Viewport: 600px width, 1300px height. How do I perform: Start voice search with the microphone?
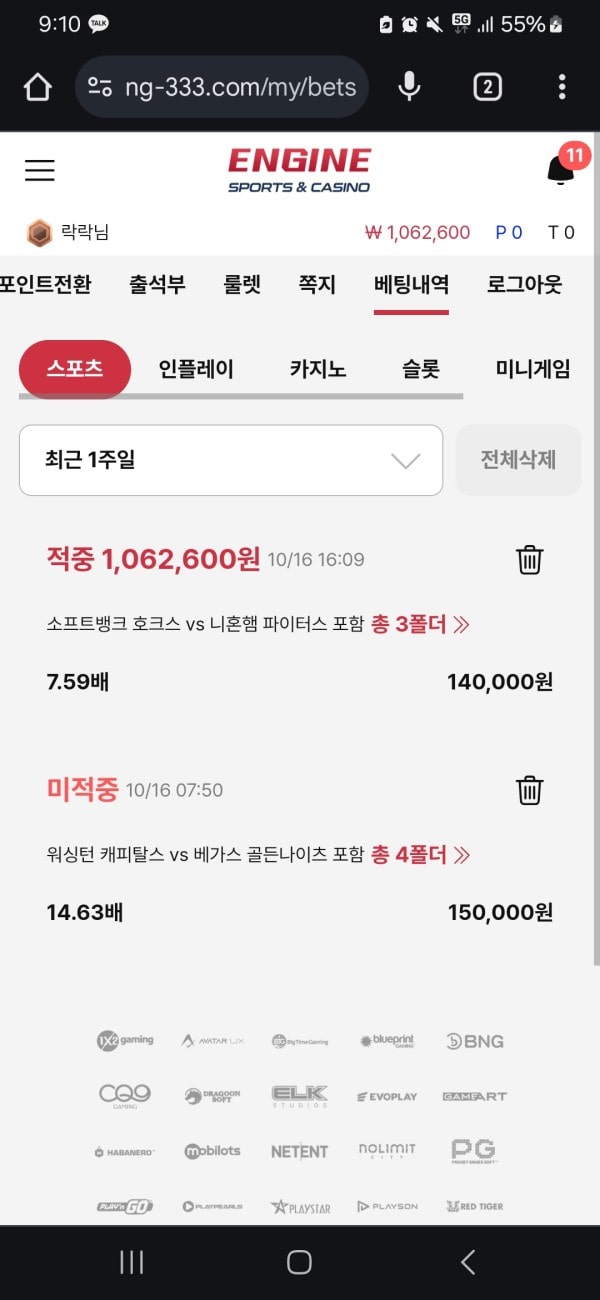[x=409, y=87]
